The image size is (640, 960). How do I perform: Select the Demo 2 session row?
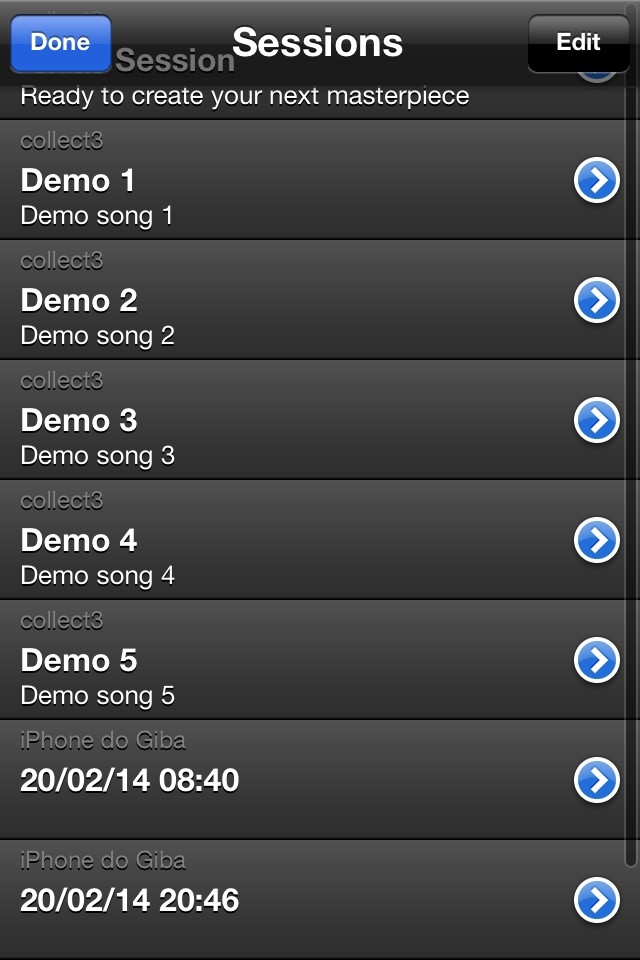280,301
